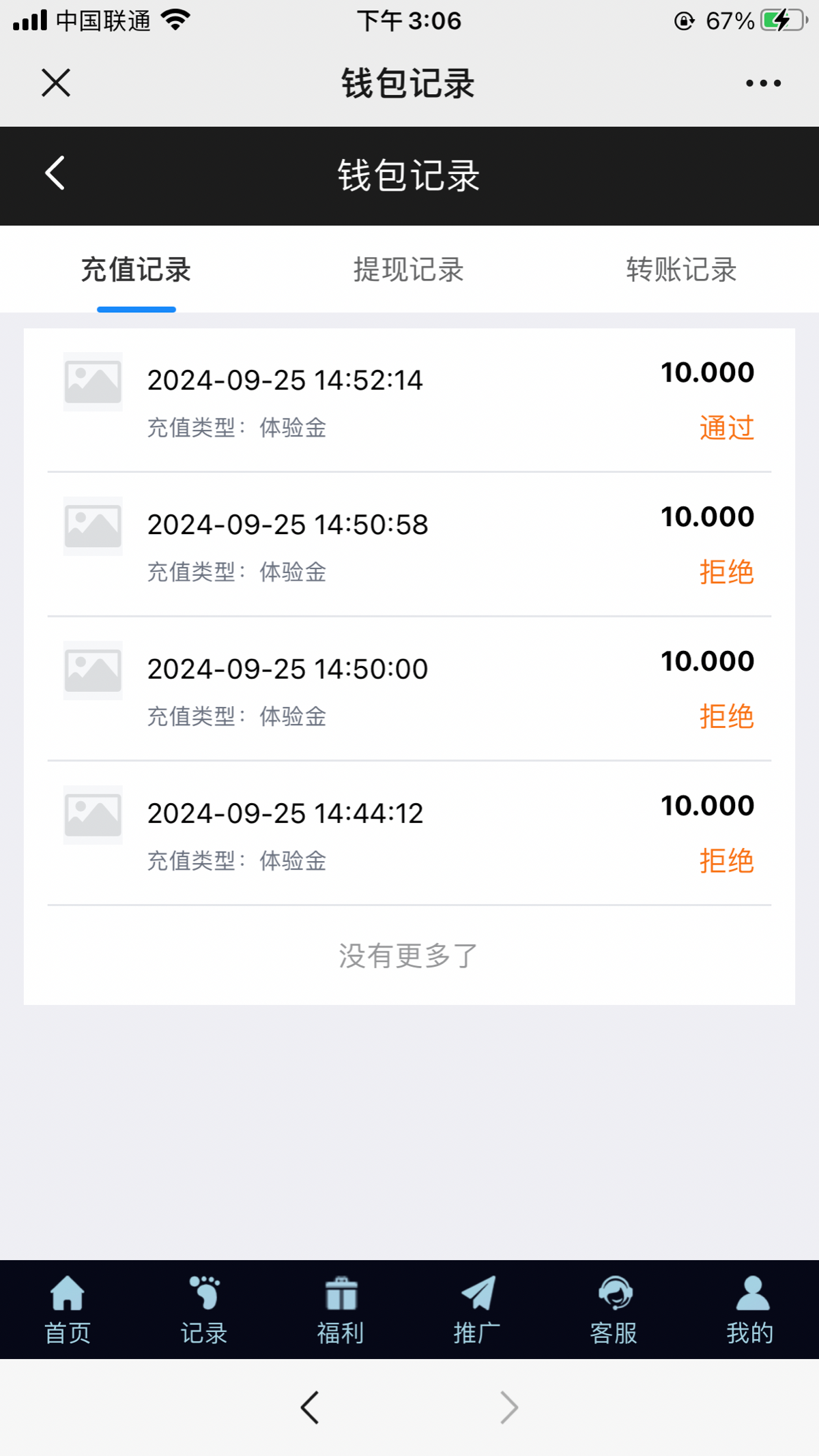Open the 14:44:12 recharge record image
This screenshot has width=819, height=1456.
[93, 815]
